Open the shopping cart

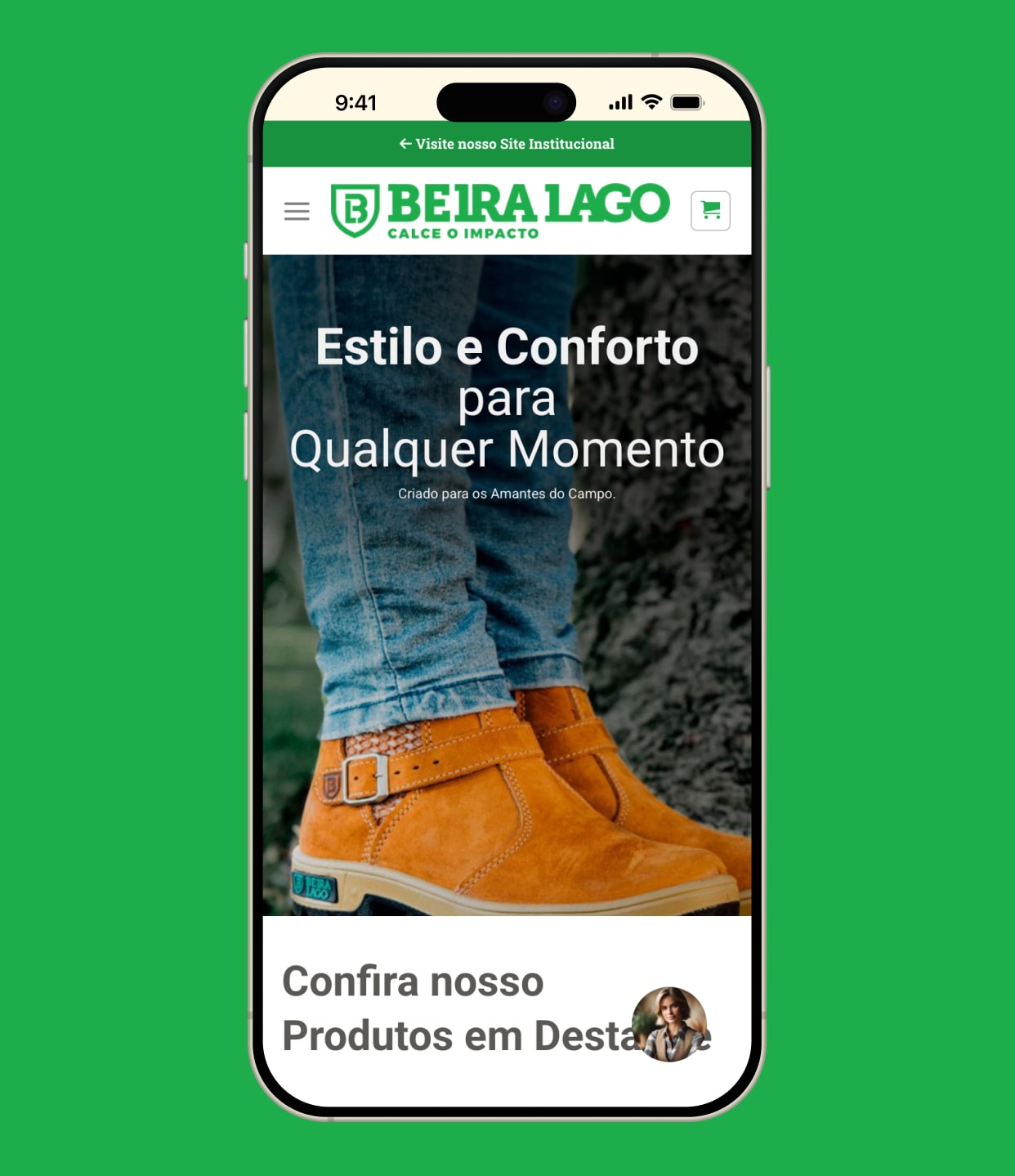click(x=710, y=211)
